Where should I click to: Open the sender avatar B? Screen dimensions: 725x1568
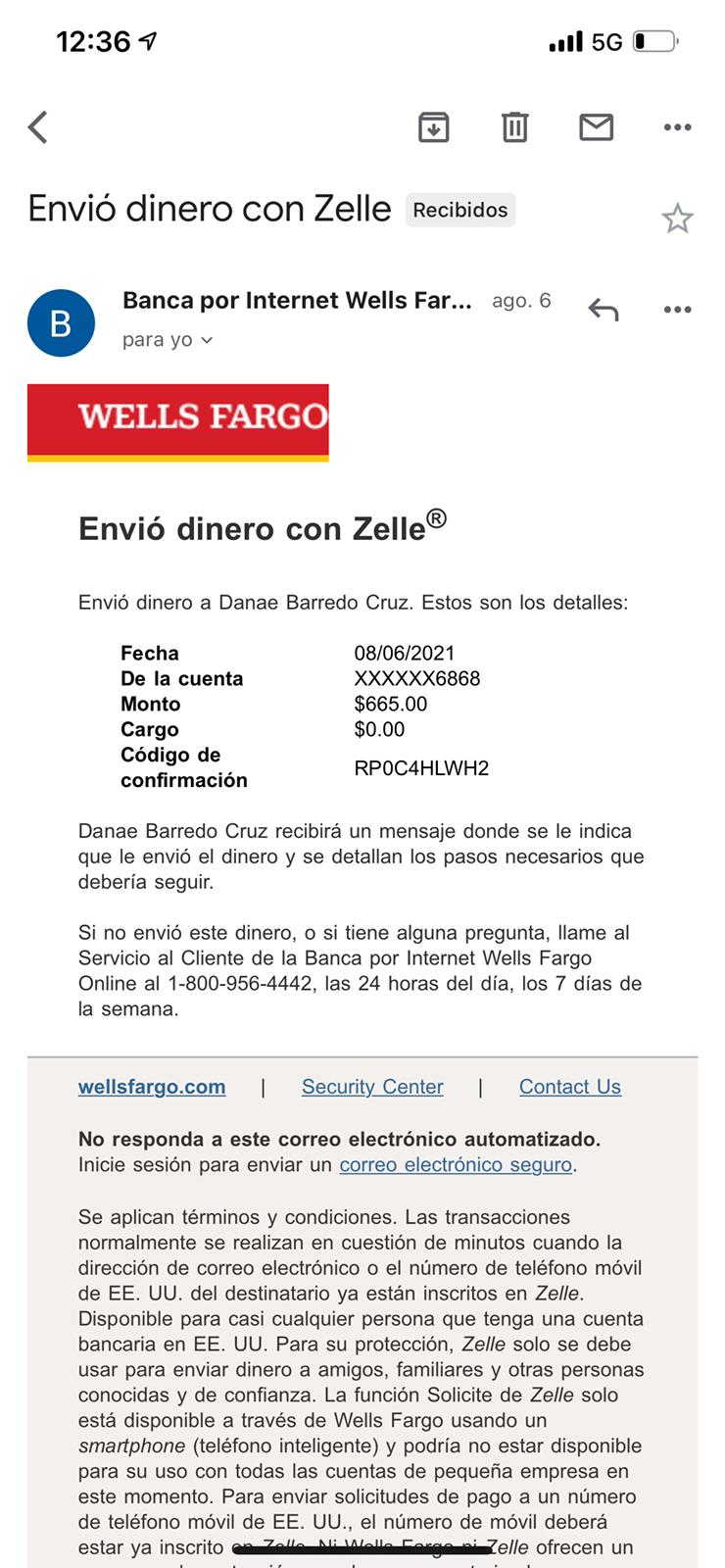[61, 322]
